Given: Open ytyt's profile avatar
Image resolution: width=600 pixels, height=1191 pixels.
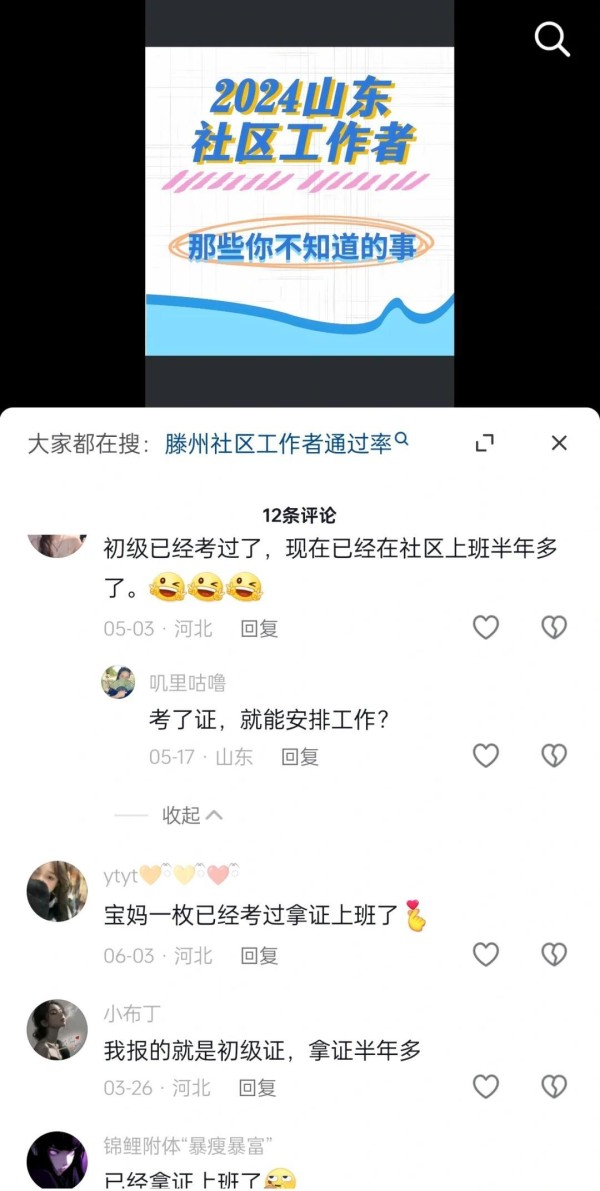Looking at the screenshot, I should (57, 891).
